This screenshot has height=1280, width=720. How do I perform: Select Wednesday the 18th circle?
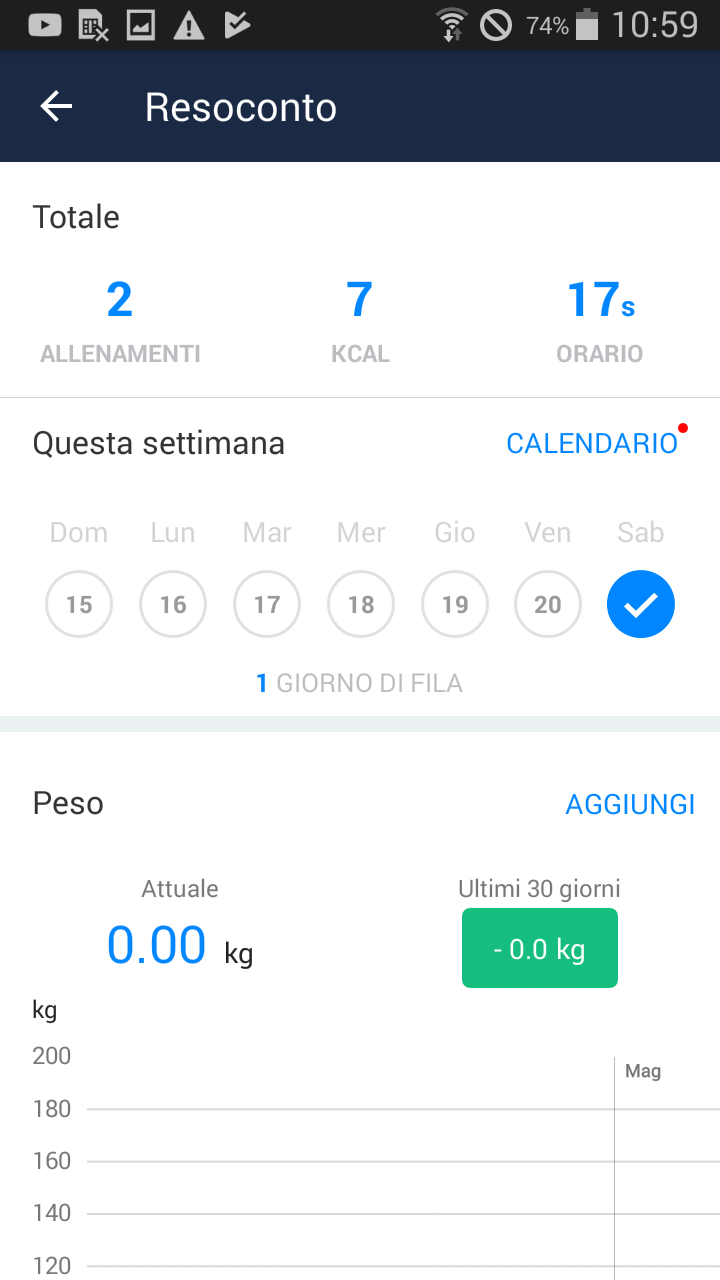(361, 604)
